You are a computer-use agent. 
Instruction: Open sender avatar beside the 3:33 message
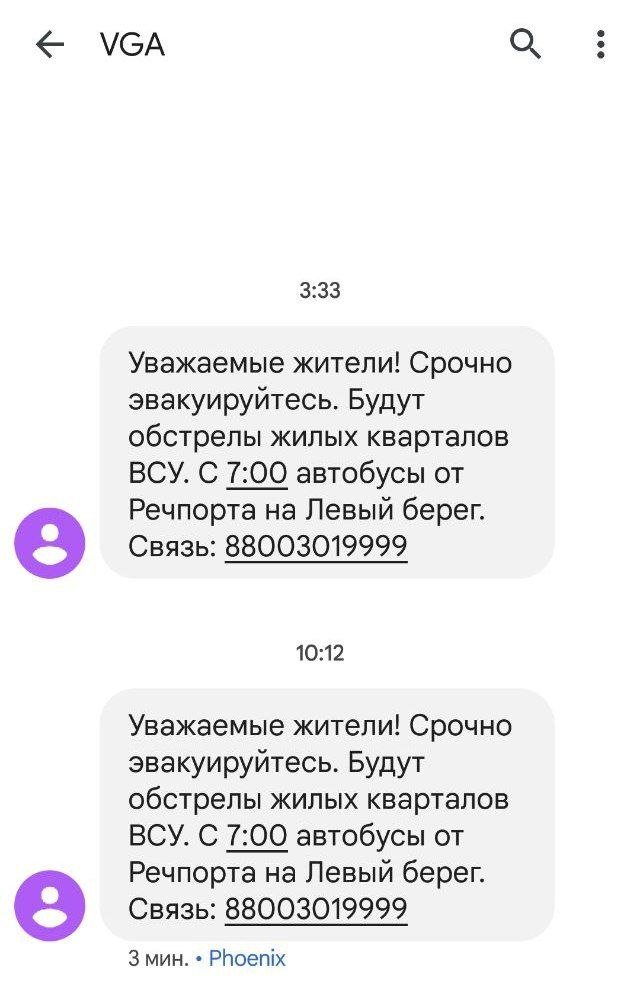(49, 543)
